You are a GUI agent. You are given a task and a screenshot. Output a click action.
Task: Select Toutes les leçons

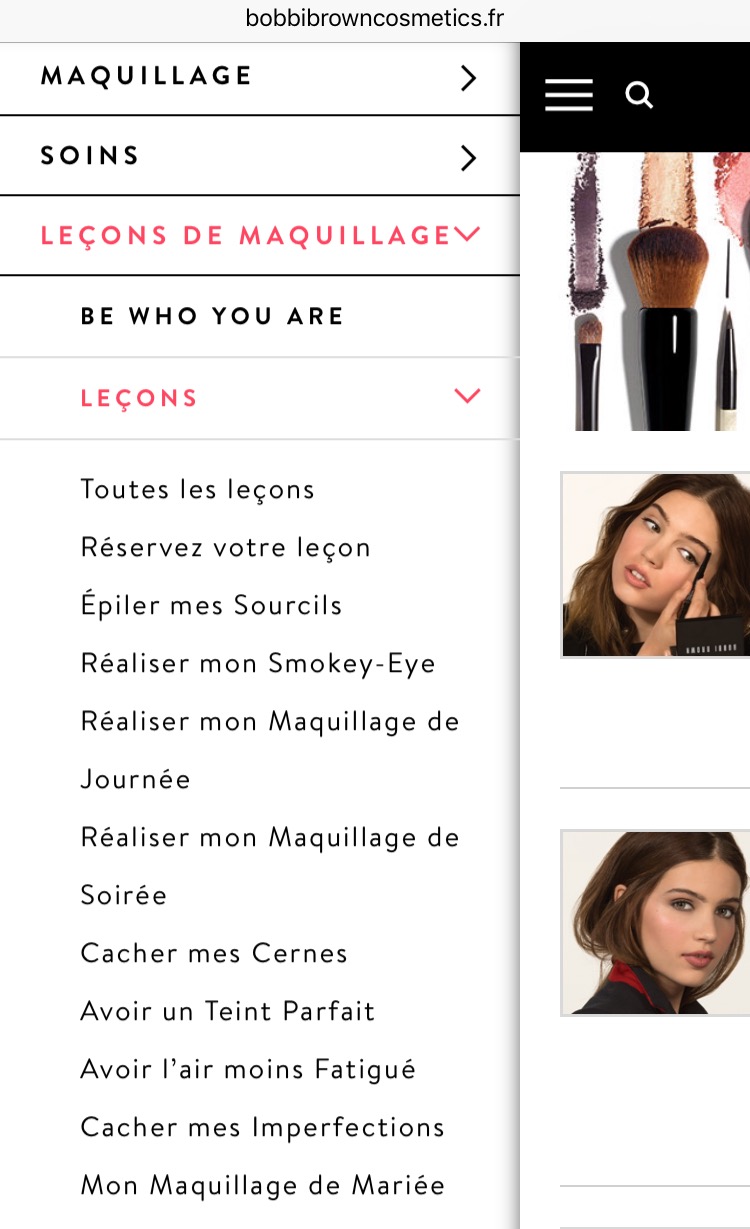tap(197, 489)
